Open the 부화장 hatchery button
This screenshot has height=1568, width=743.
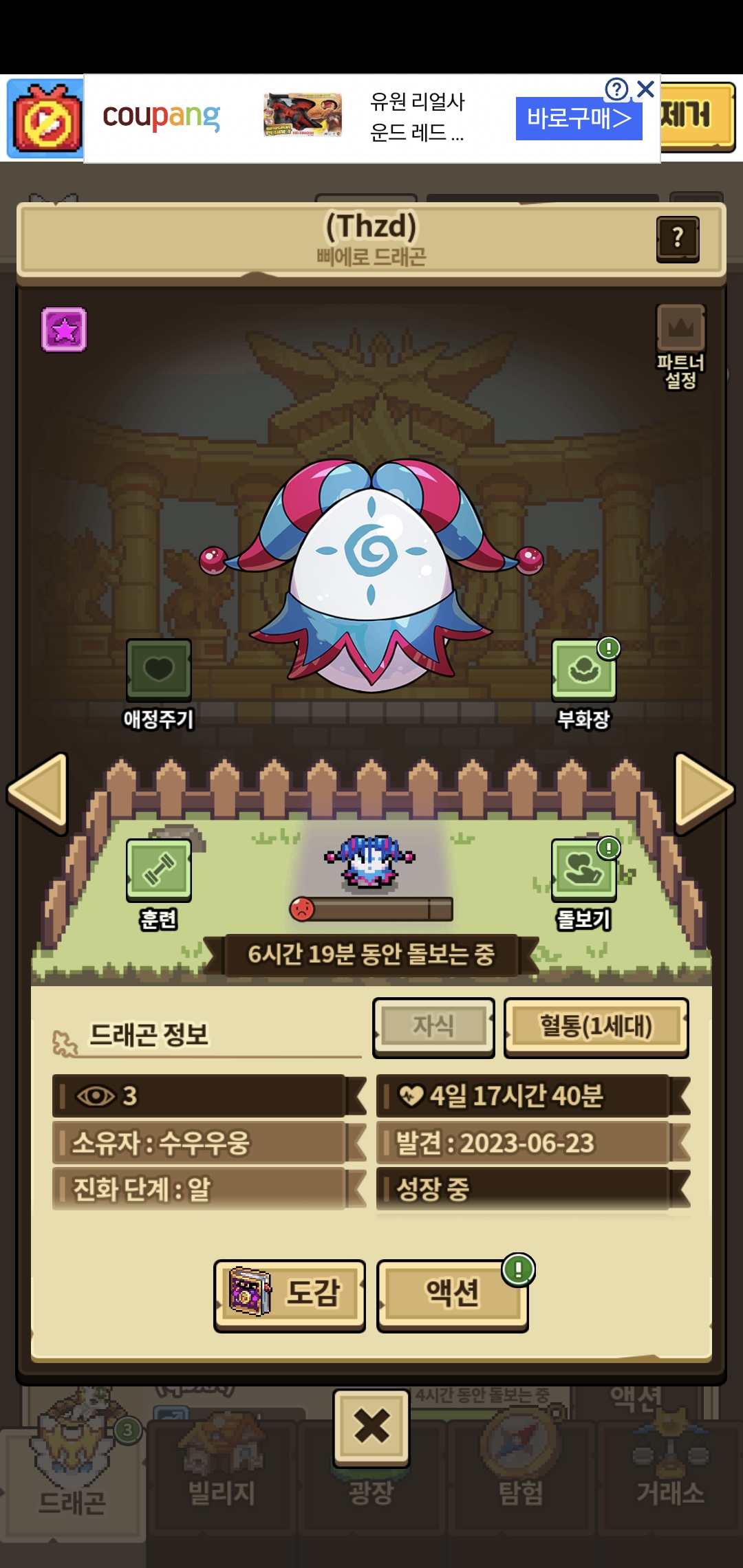584,671
